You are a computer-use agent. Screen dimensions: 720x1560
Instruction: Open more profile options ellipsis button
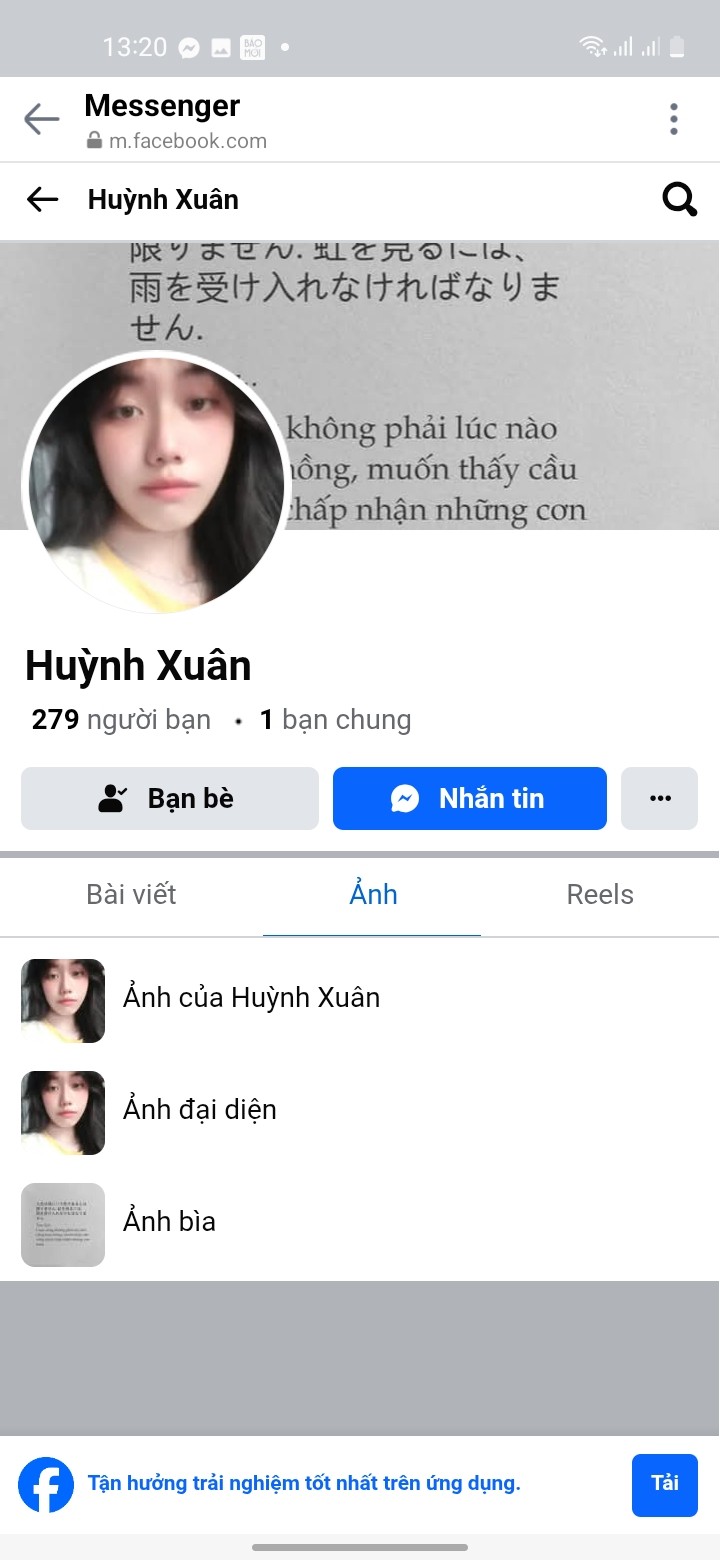659,798
